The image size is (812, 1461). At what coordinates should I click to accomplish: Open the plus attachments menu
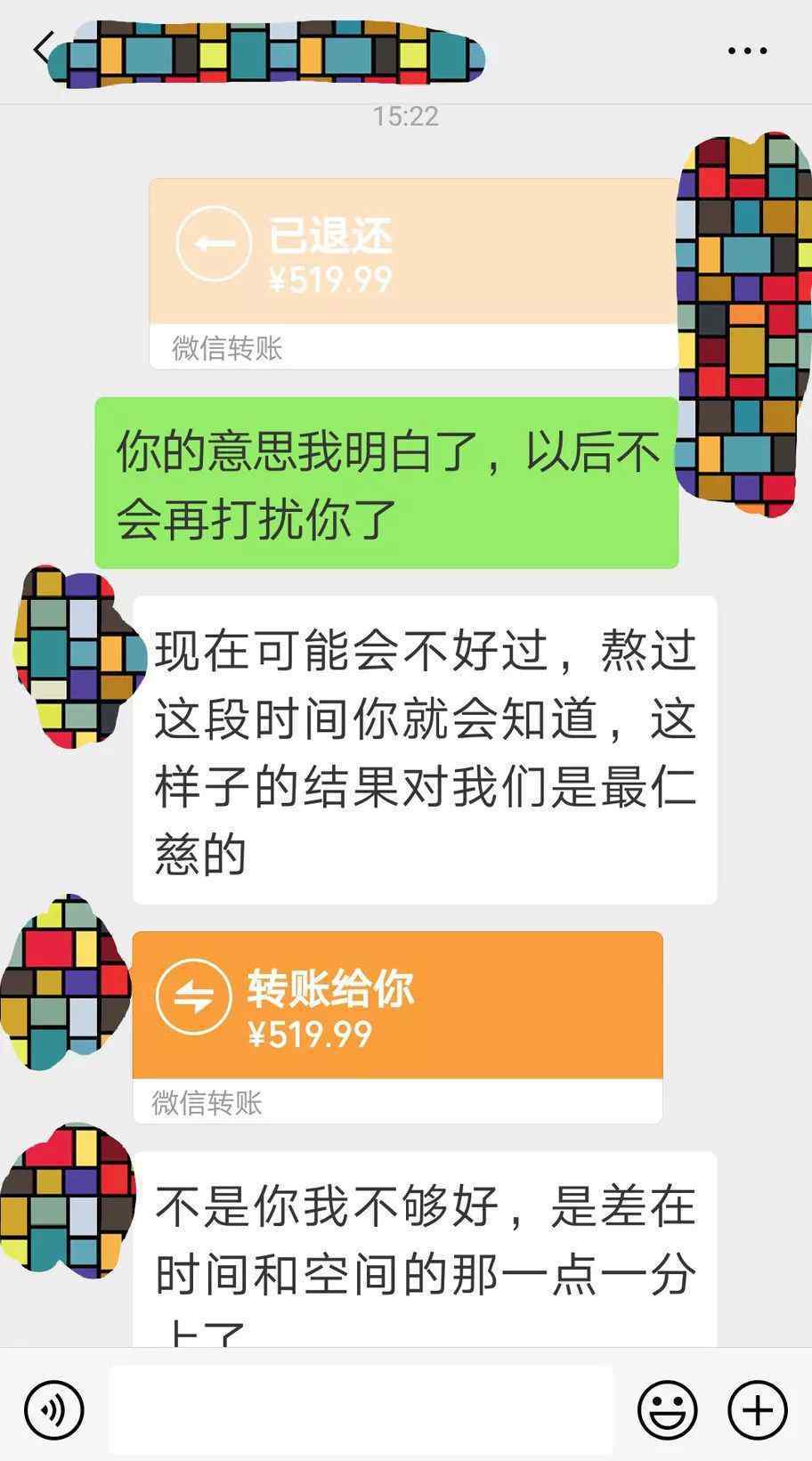click(x=758, y=1409)
